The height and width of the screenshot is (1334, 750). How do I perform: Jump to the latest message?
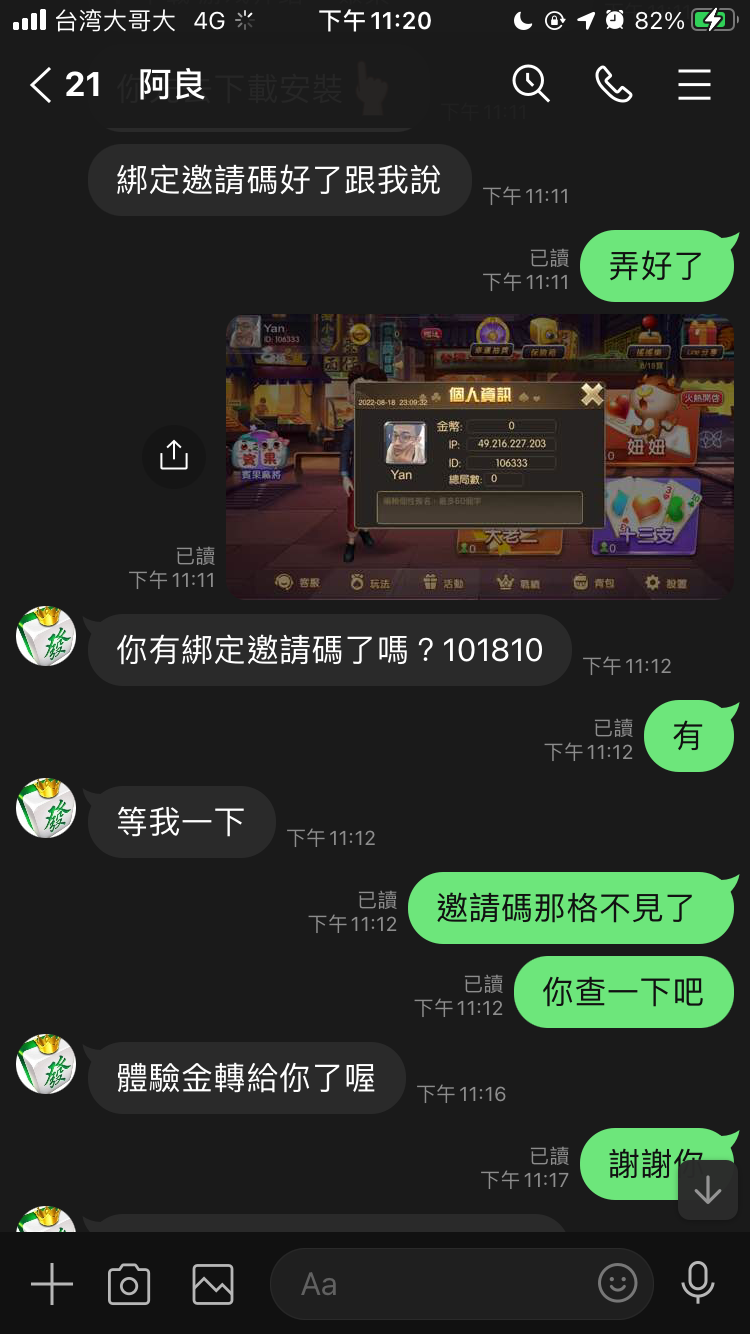point(707,1190)
